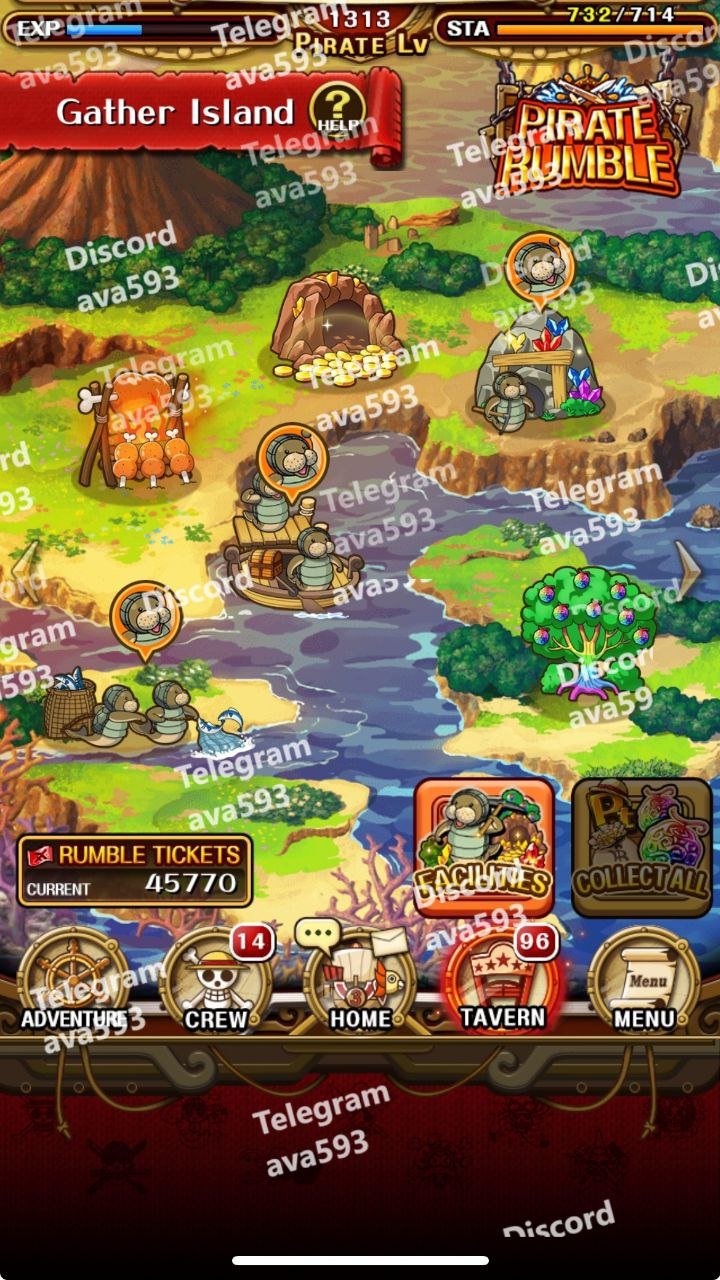Go to next island with right arrow

(687, 570)
